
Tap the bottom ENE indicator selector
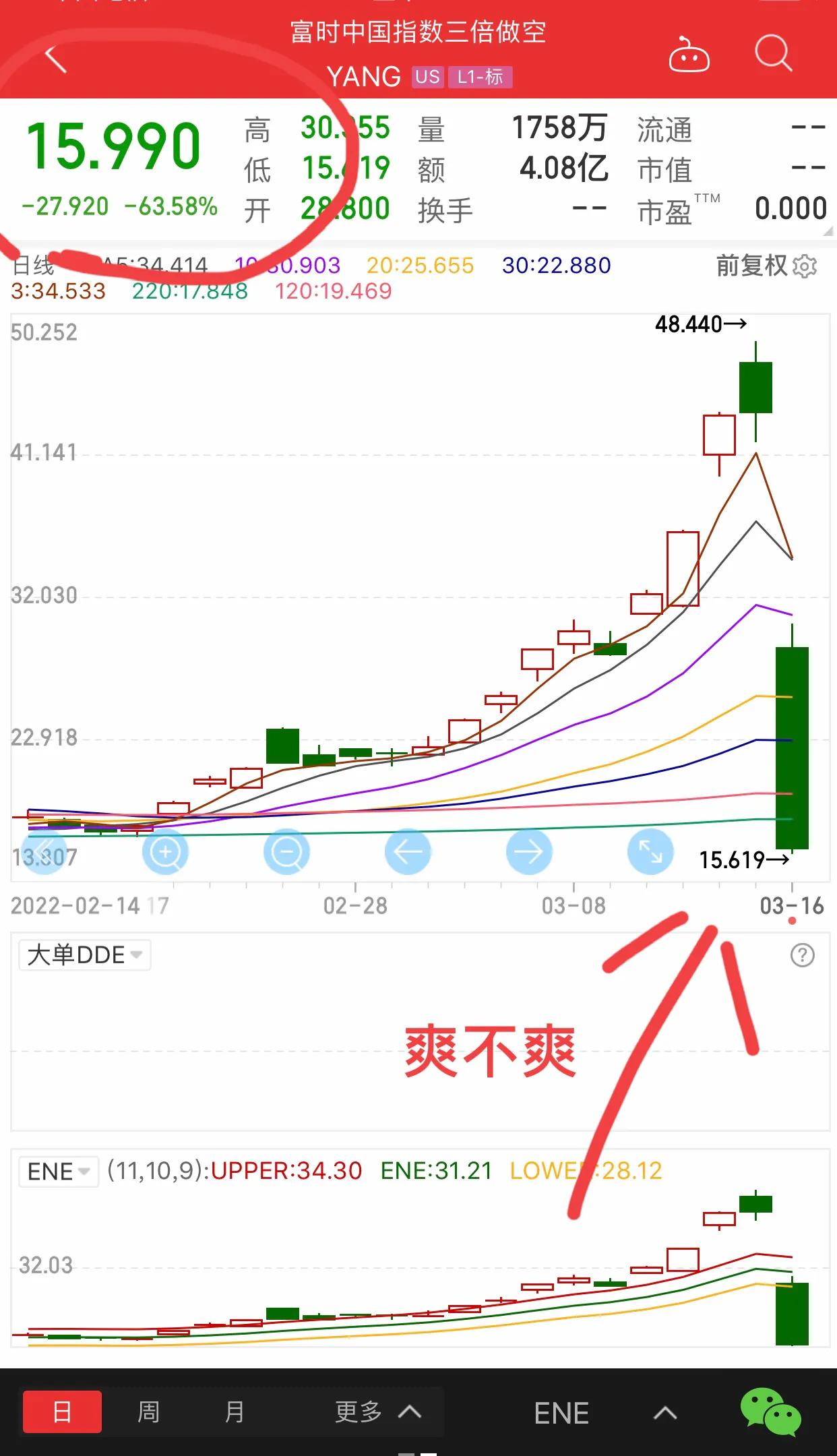tap(562, 1411)
